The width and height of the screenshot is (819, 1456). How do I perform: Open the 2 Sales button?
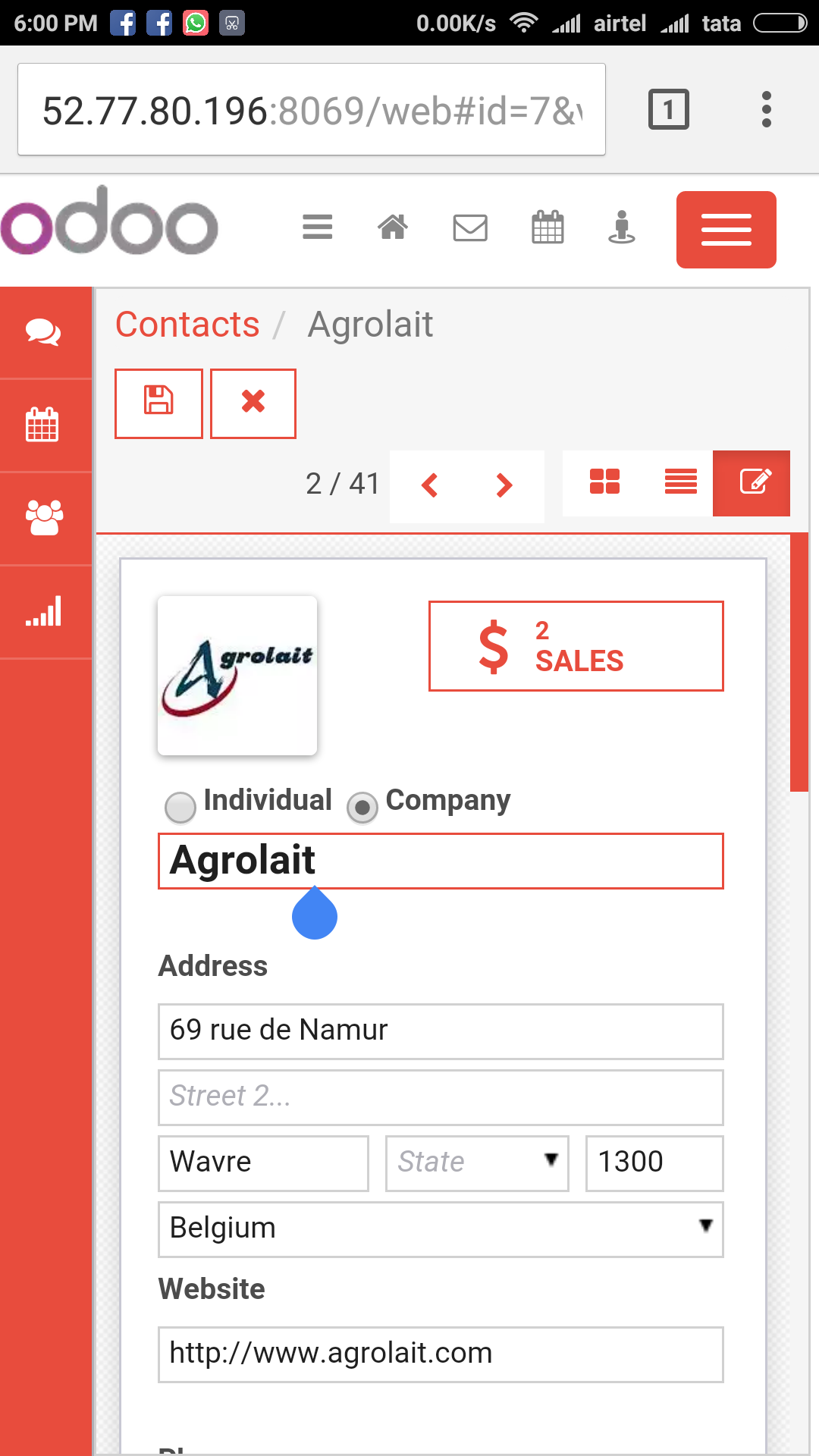click(x=576, y=646)
